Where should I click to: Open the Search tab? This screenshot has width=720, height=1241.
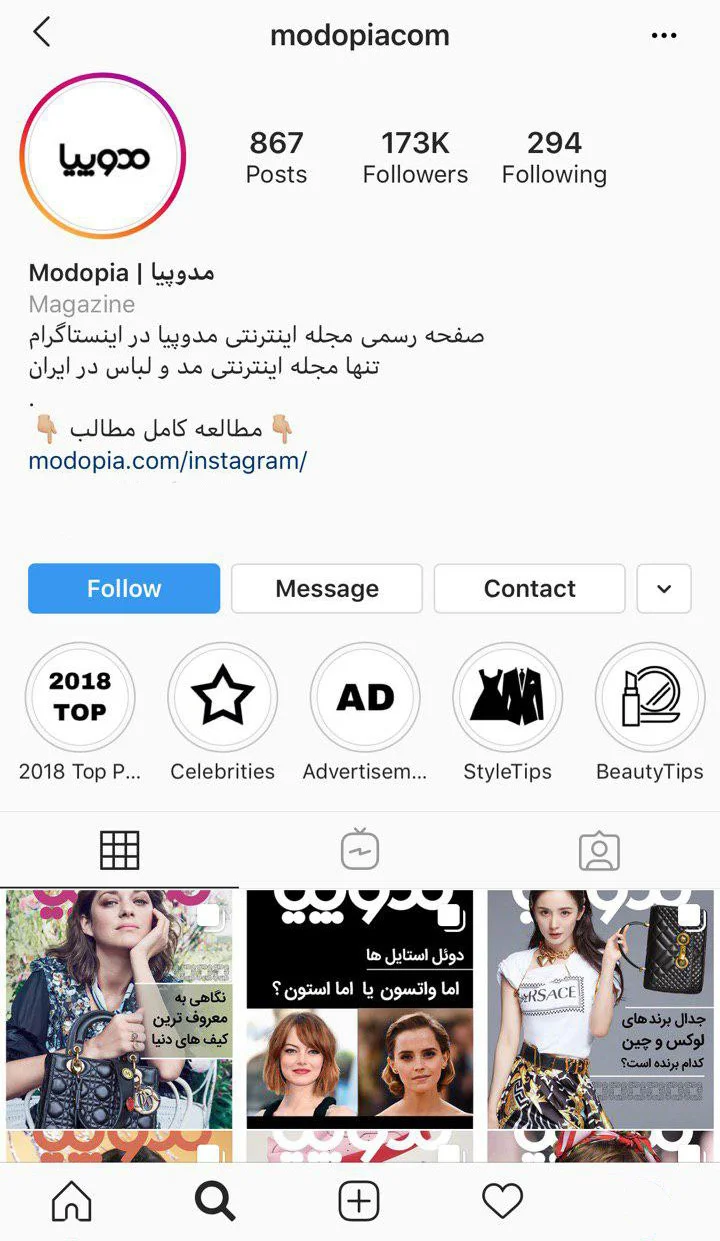[x=215, y=1200]
